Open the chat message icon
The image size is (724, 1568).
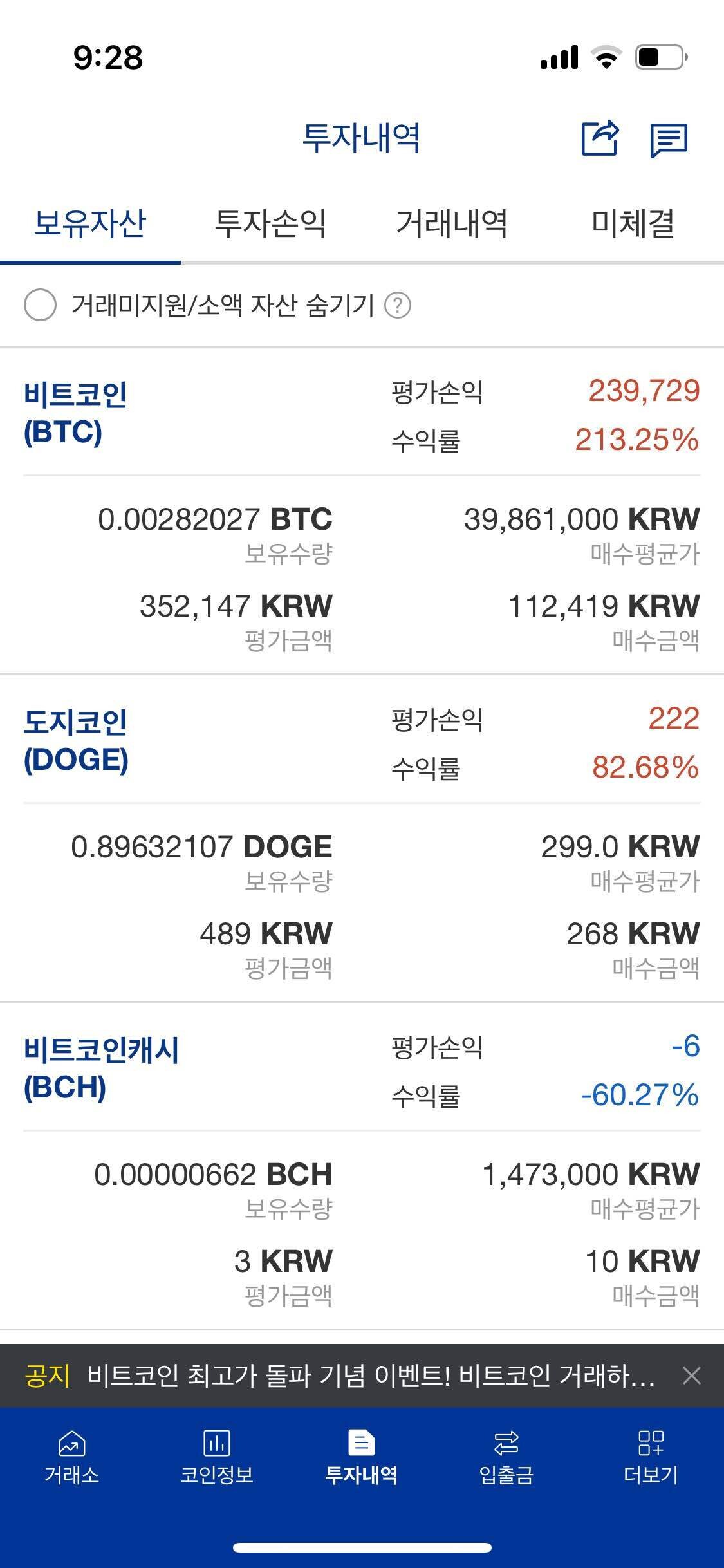click(x=669, y=140)
